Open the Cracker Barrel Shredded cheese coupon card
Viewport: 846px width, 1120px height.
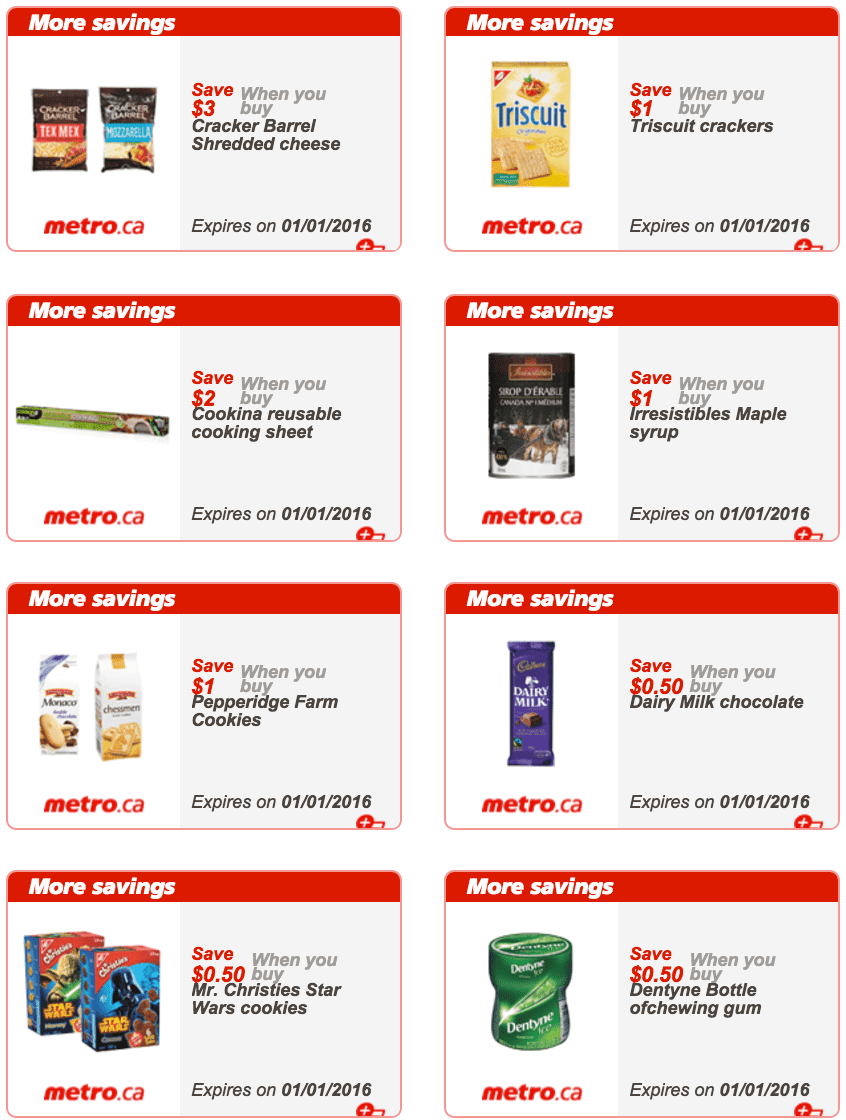266,135
